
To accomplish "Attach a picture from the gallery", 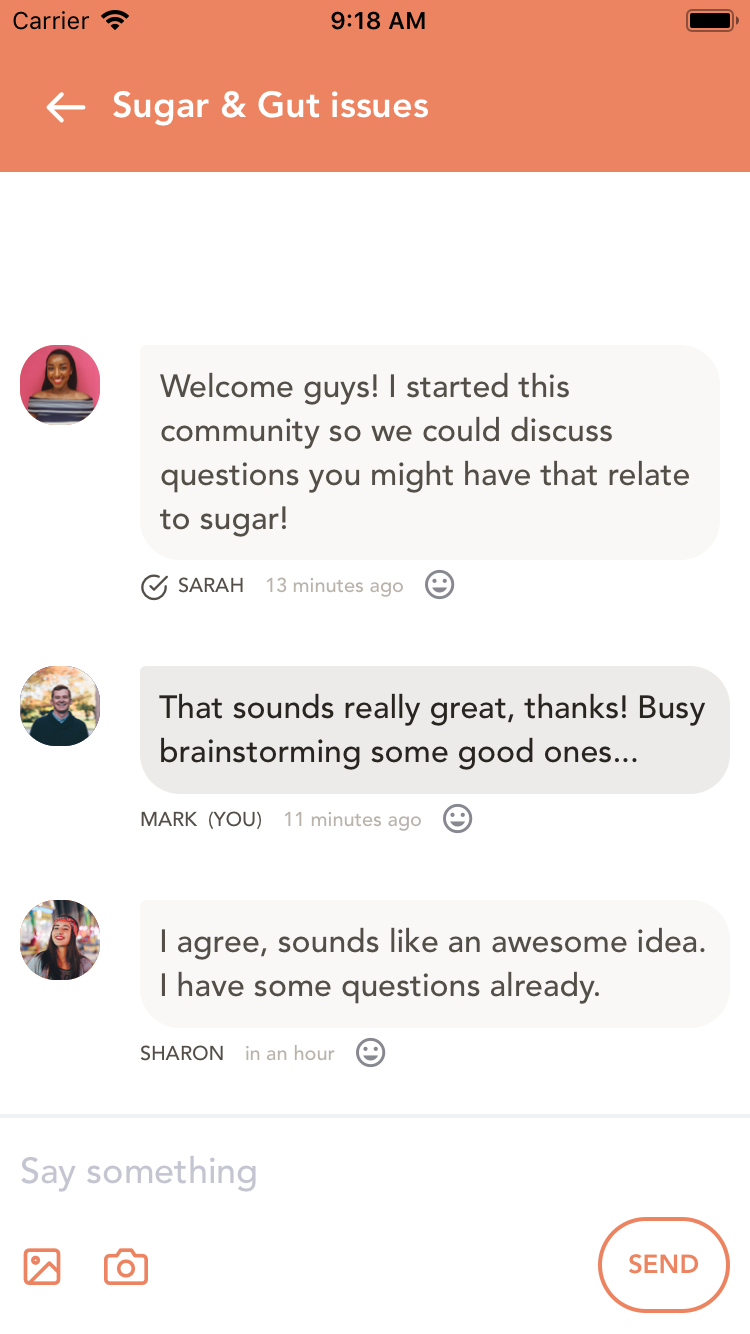I will (42, 1267).
